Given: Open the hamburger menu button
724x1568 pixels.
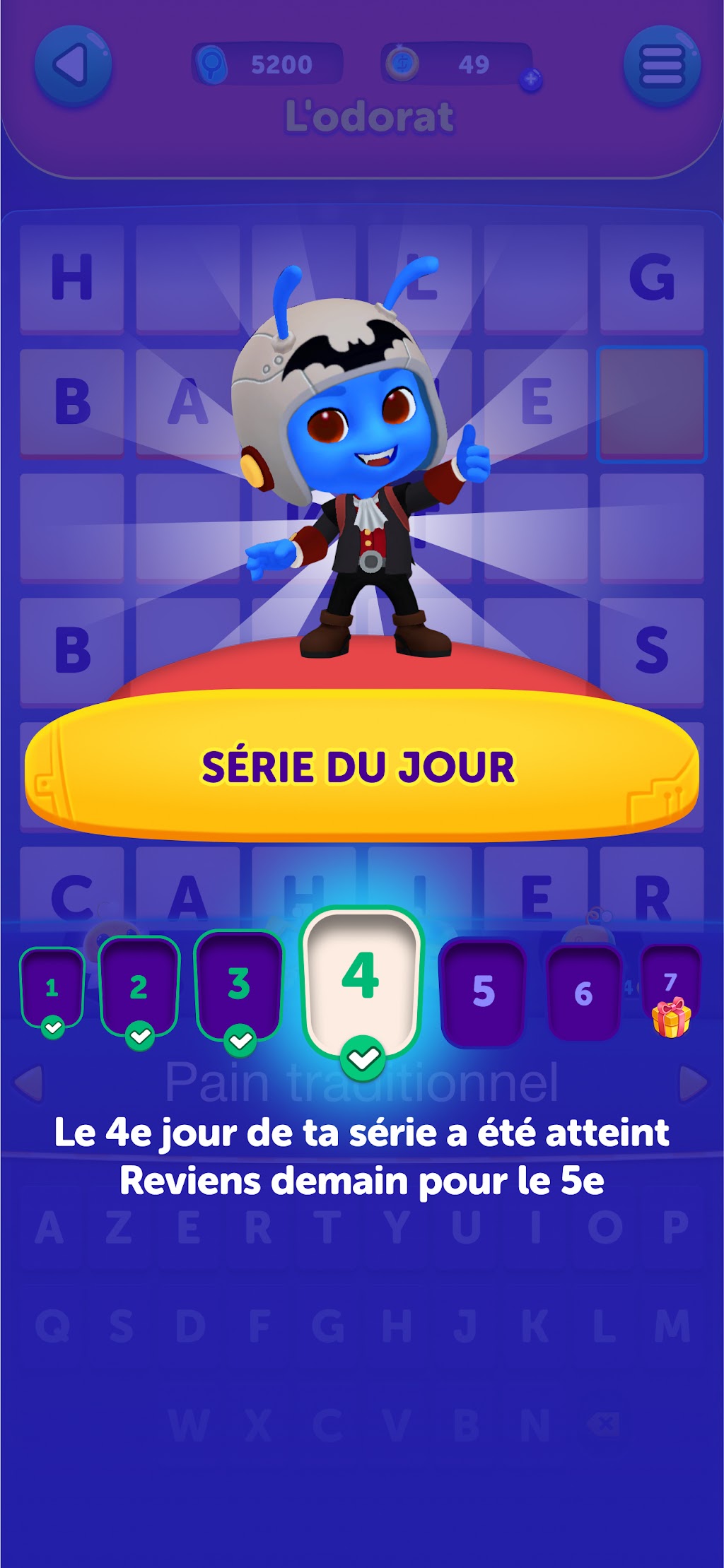Looking at the screenshot, I should (662, 66).
